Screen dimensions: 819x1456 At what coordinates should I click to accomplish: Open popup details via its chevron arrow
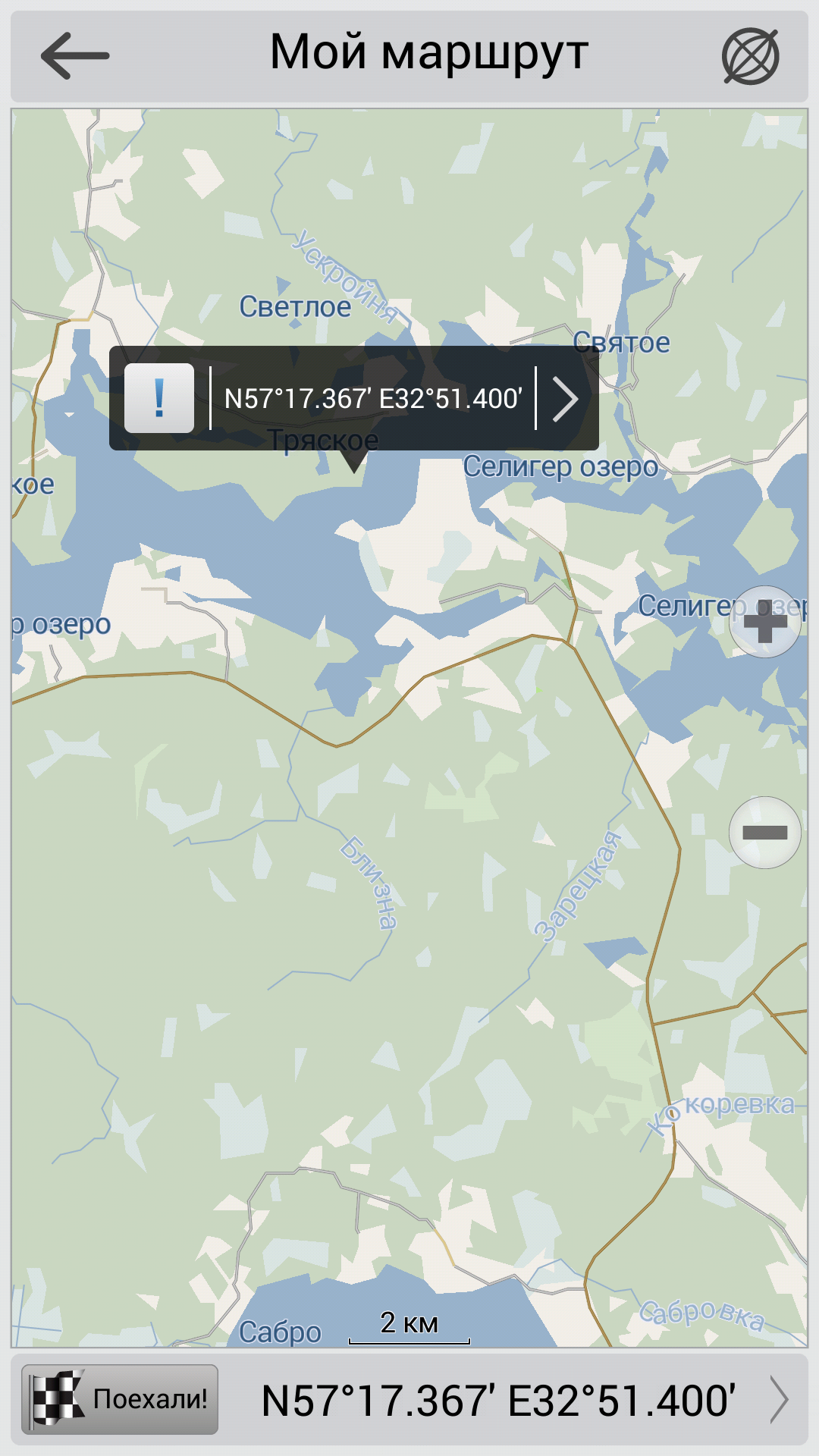click(x=566, y=399)
